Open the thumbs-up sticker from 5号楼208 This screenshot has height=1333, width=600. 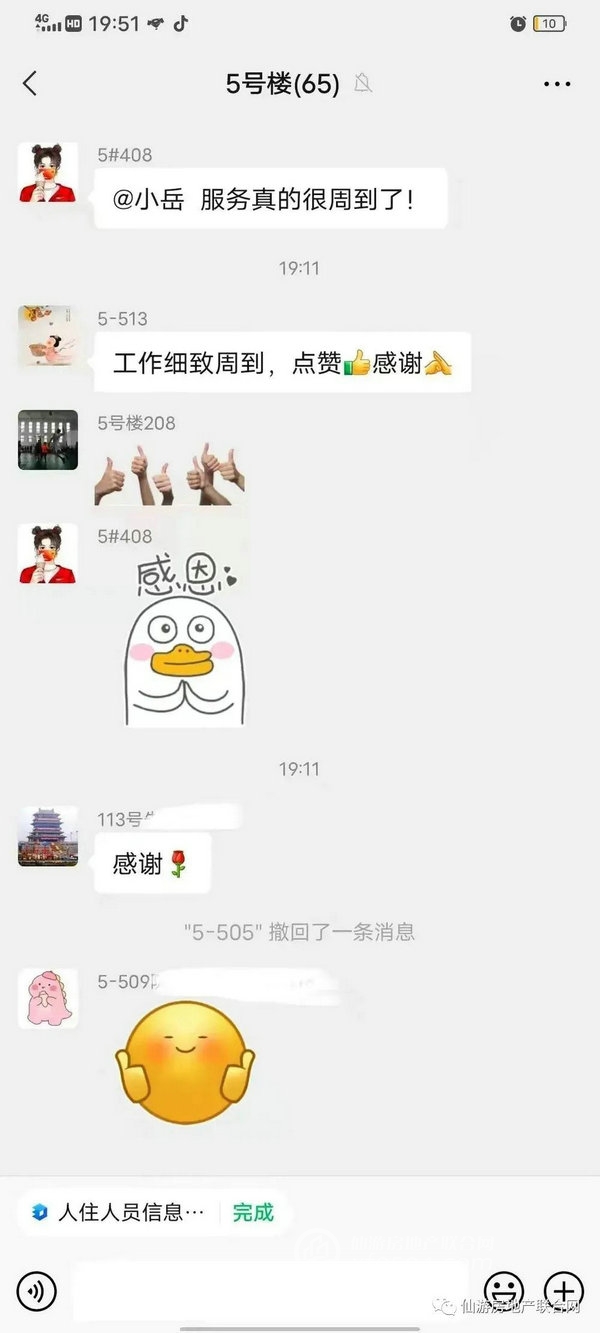[x=169, y=474]
